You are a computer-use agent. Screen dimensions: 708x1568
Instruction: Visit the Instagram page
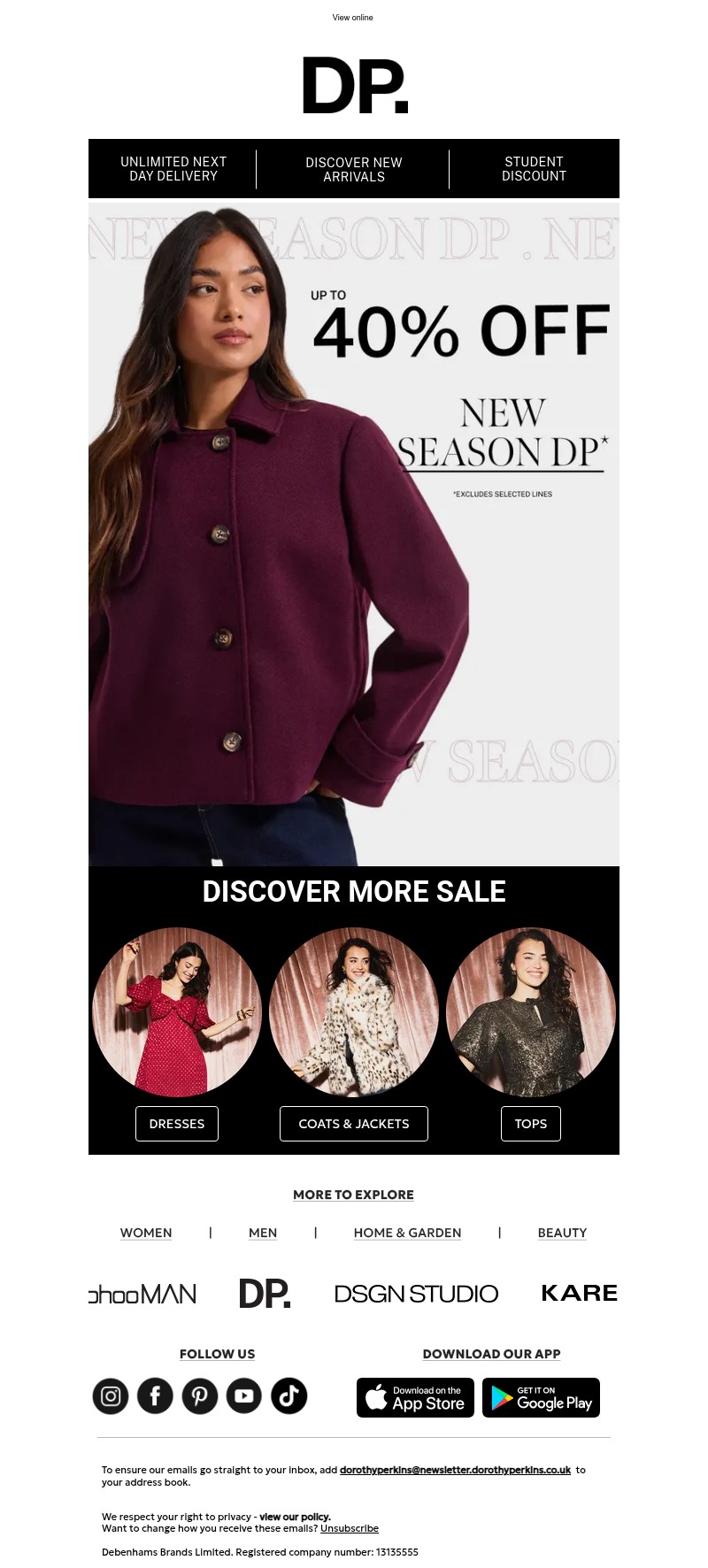[x=111, y=1395]
